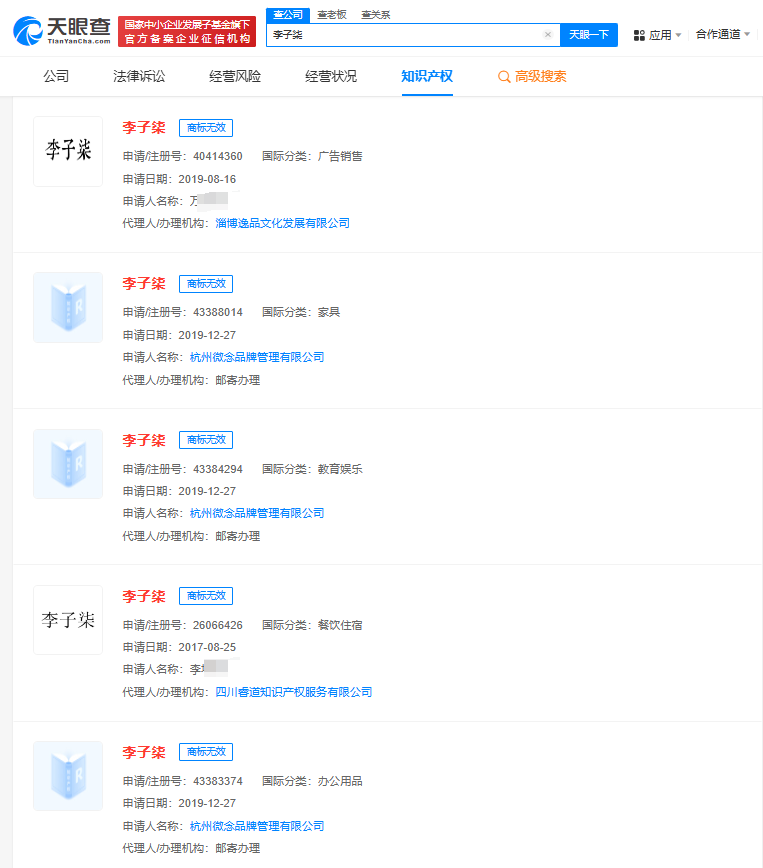
Task: Open the 经营风险 tab
Action: click(234, 78)
